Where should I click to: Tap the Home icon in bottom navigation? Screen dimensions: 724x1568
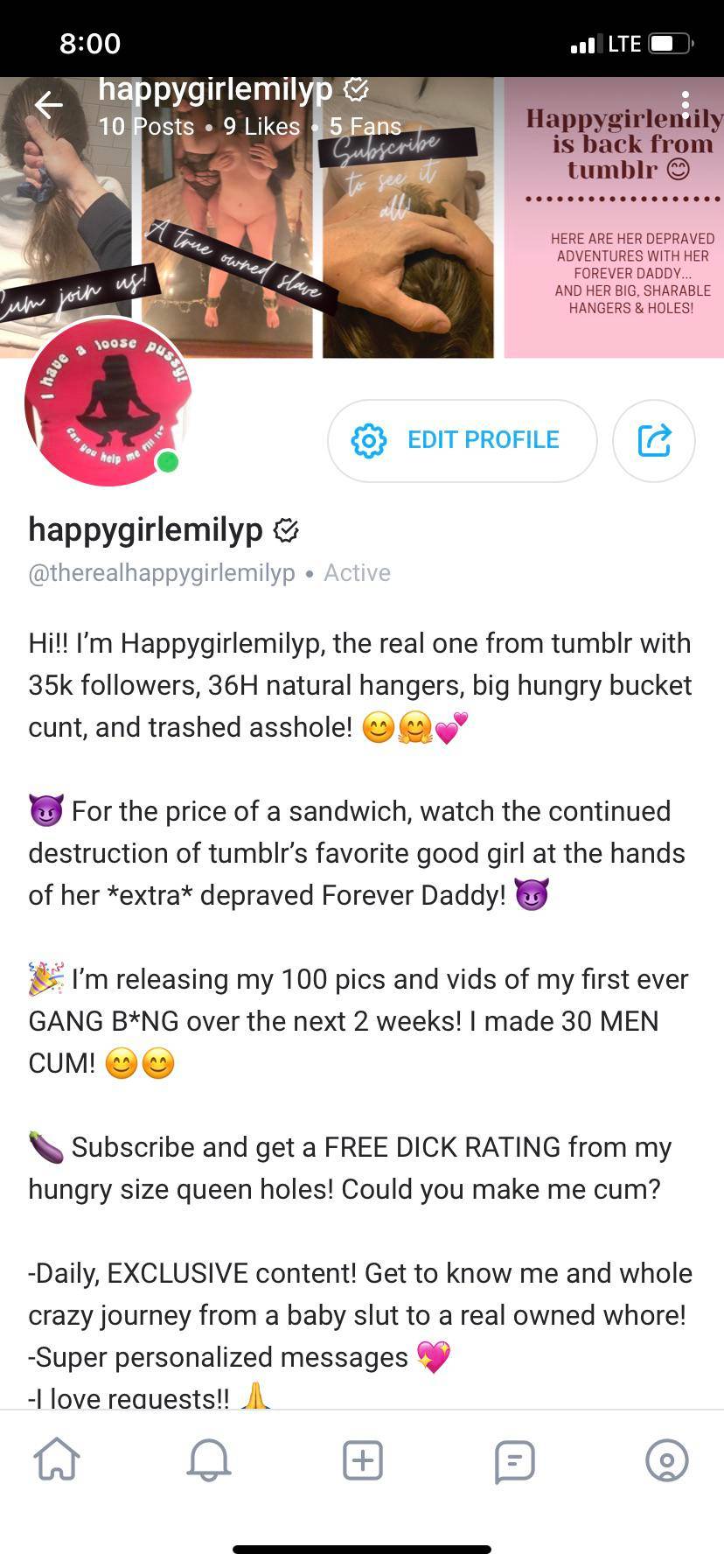pos(56,1459)
